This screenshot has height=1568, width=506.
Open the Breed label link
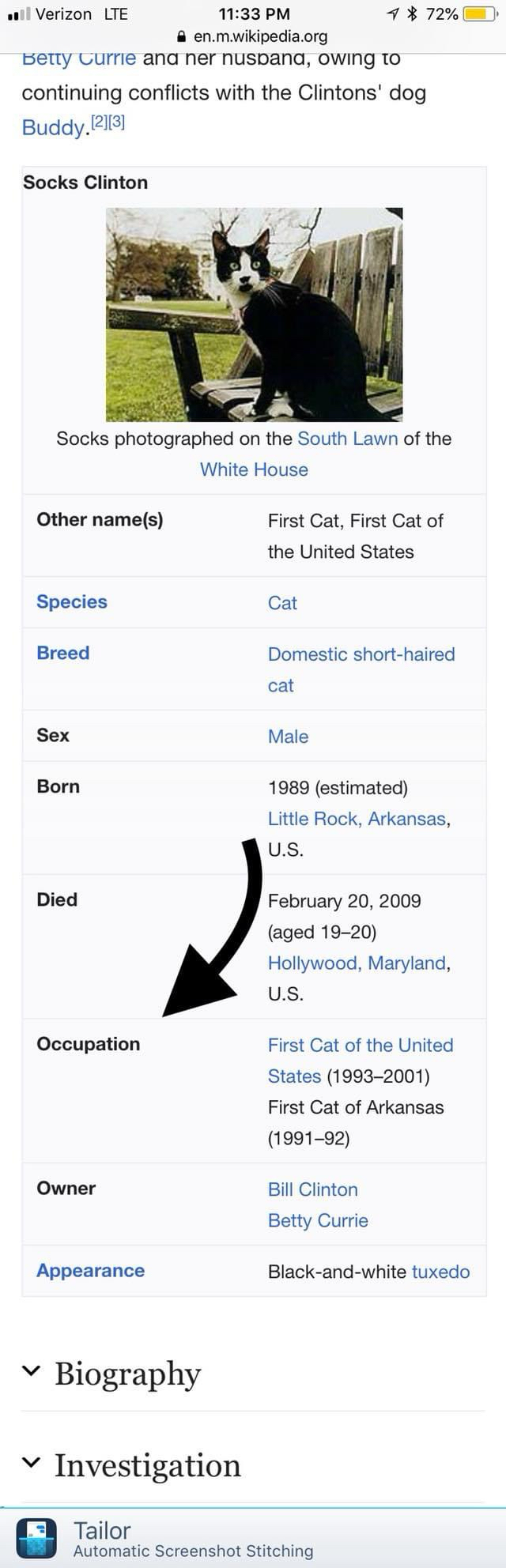click(62, 654)
